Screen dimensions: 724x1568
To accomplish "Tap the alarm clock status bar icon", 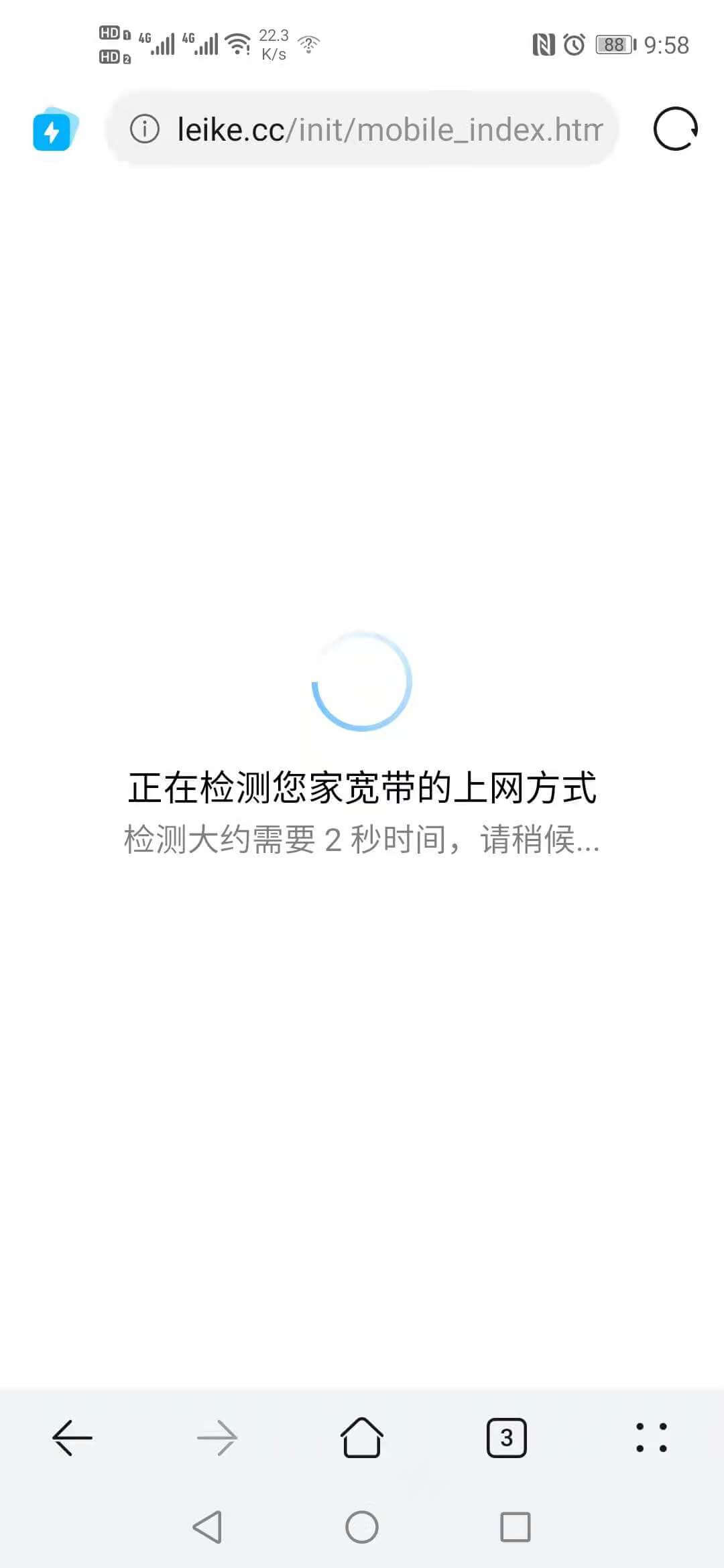I will coord(575,44).
